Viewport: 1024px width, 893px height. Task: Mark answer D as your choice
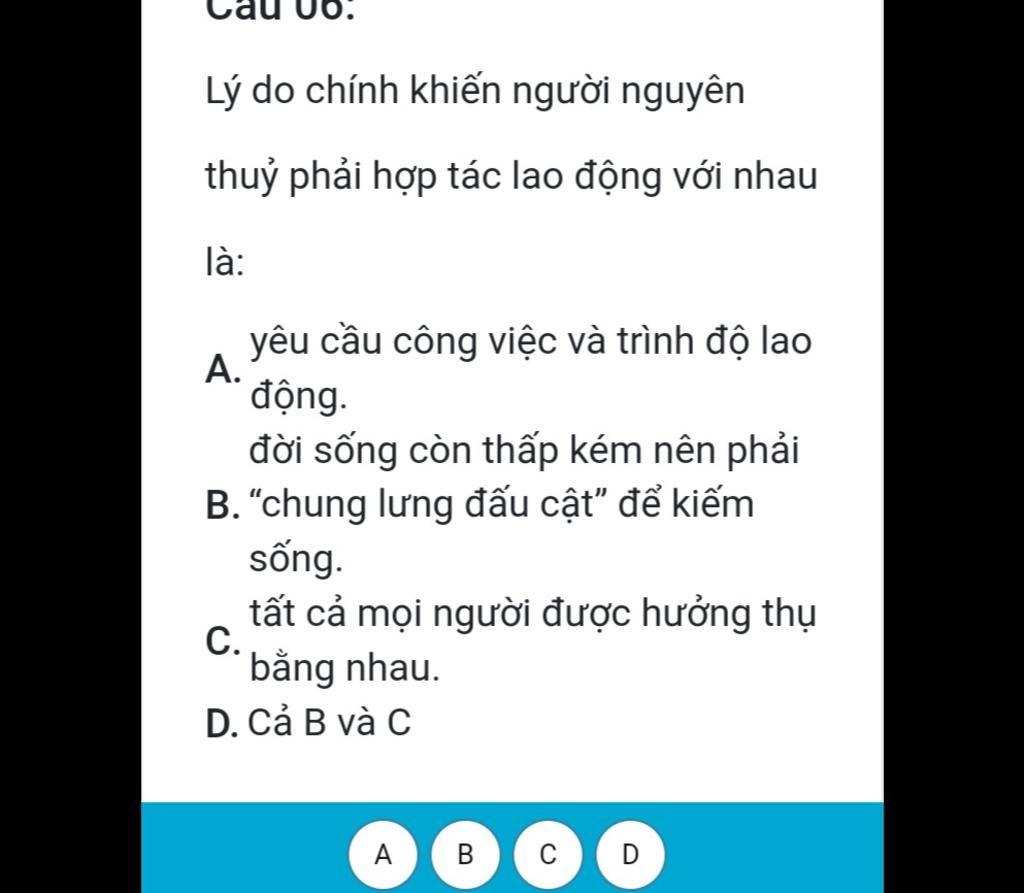[x=629, y=854]
